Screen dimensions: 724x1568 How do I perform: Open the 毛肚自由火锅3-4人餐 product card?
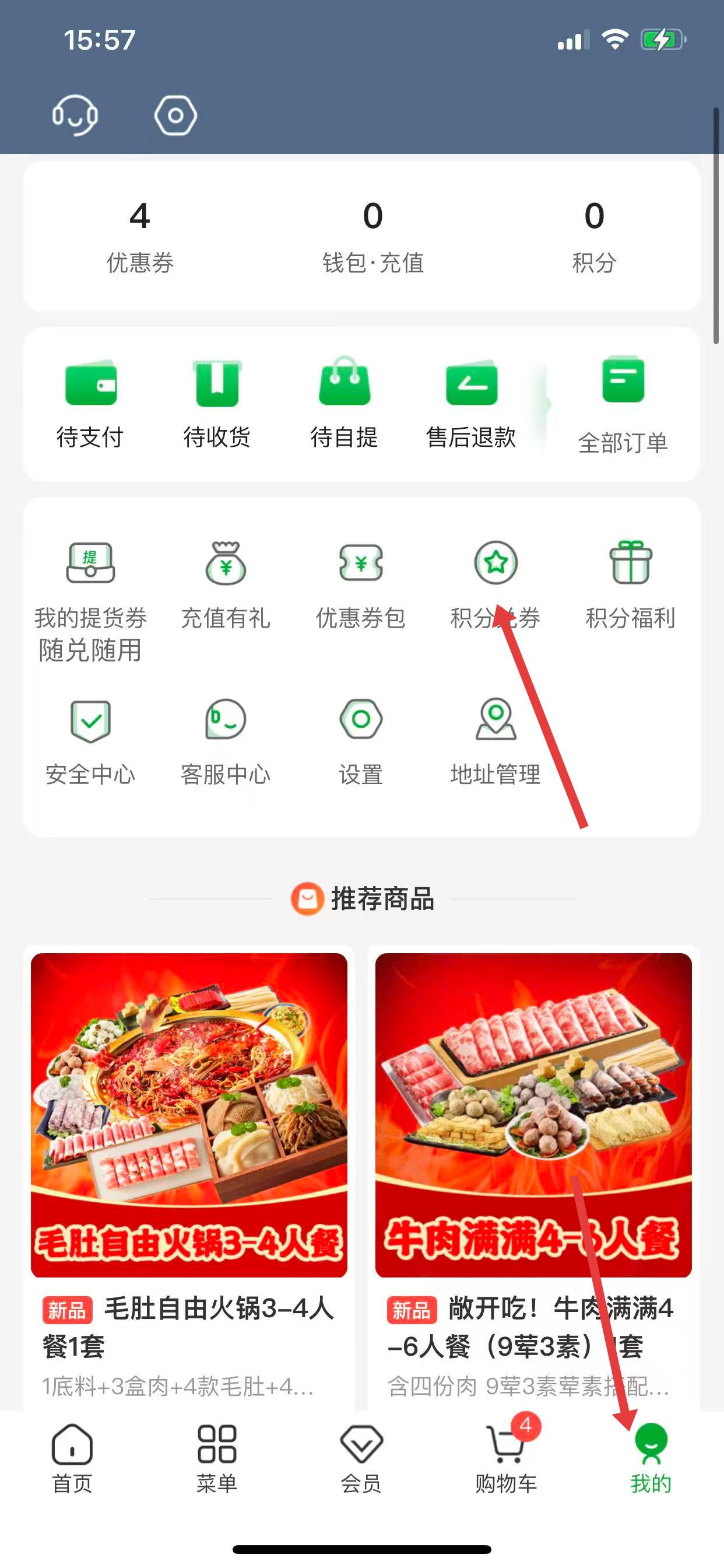coord(189,1175)
